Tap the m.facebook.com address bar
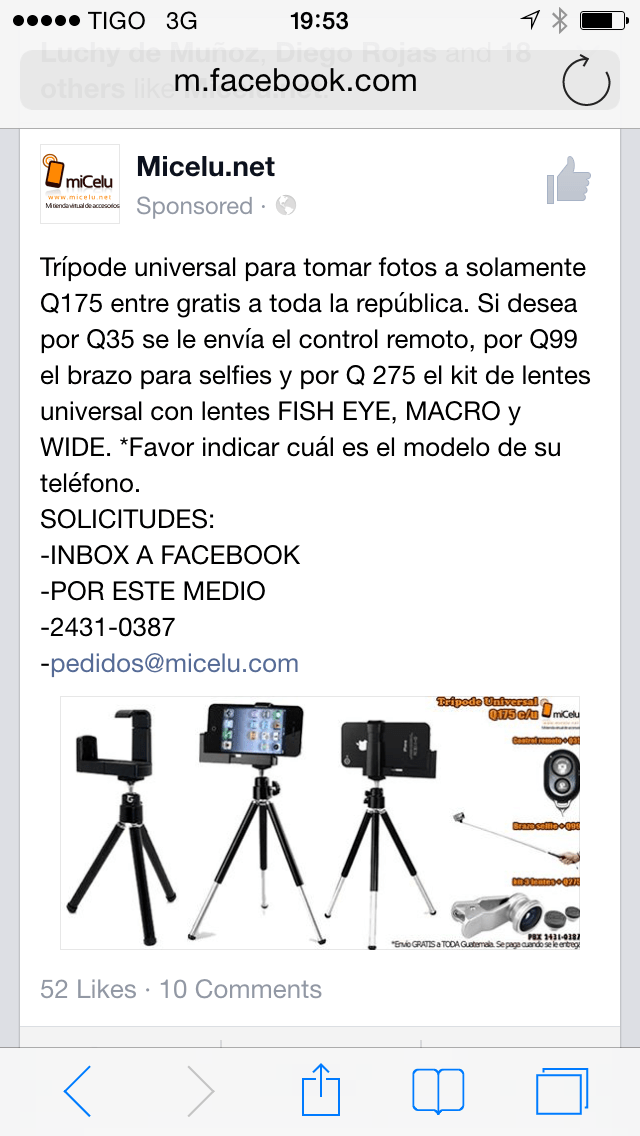This screenshot has width=640, height=1136. tap(295, 81)
